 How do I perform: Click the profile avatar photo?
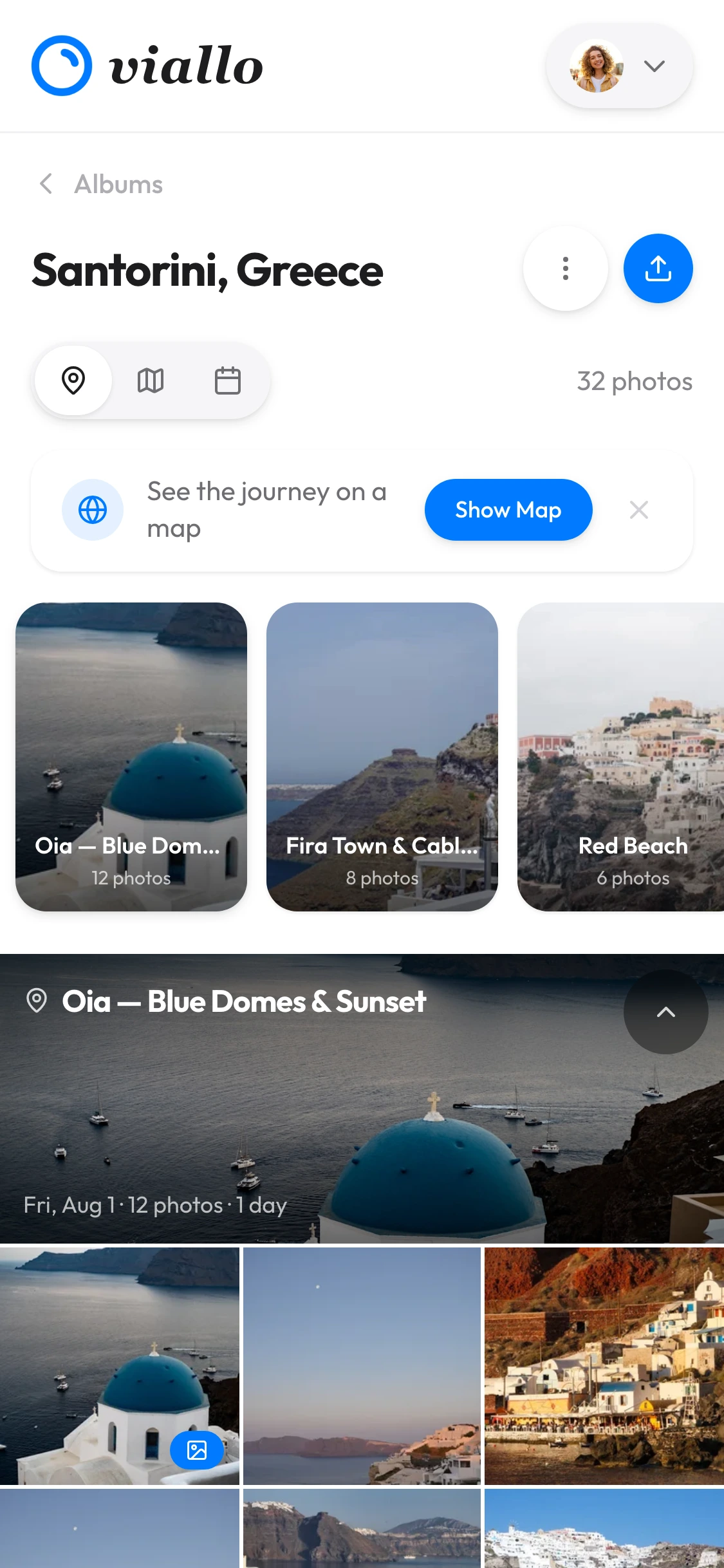595,65
